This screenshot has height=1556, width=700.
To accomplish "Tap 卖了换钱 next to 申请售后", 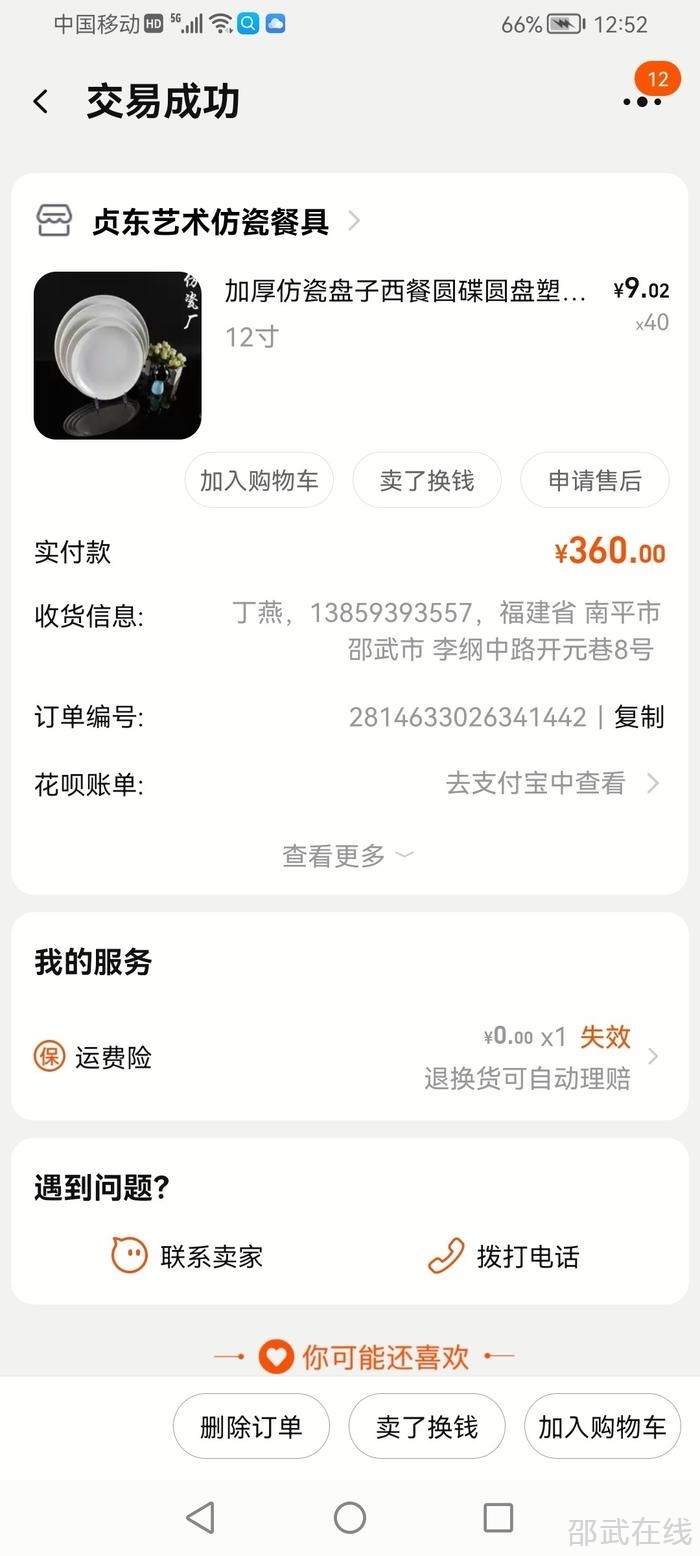I will tap(427, 481).
